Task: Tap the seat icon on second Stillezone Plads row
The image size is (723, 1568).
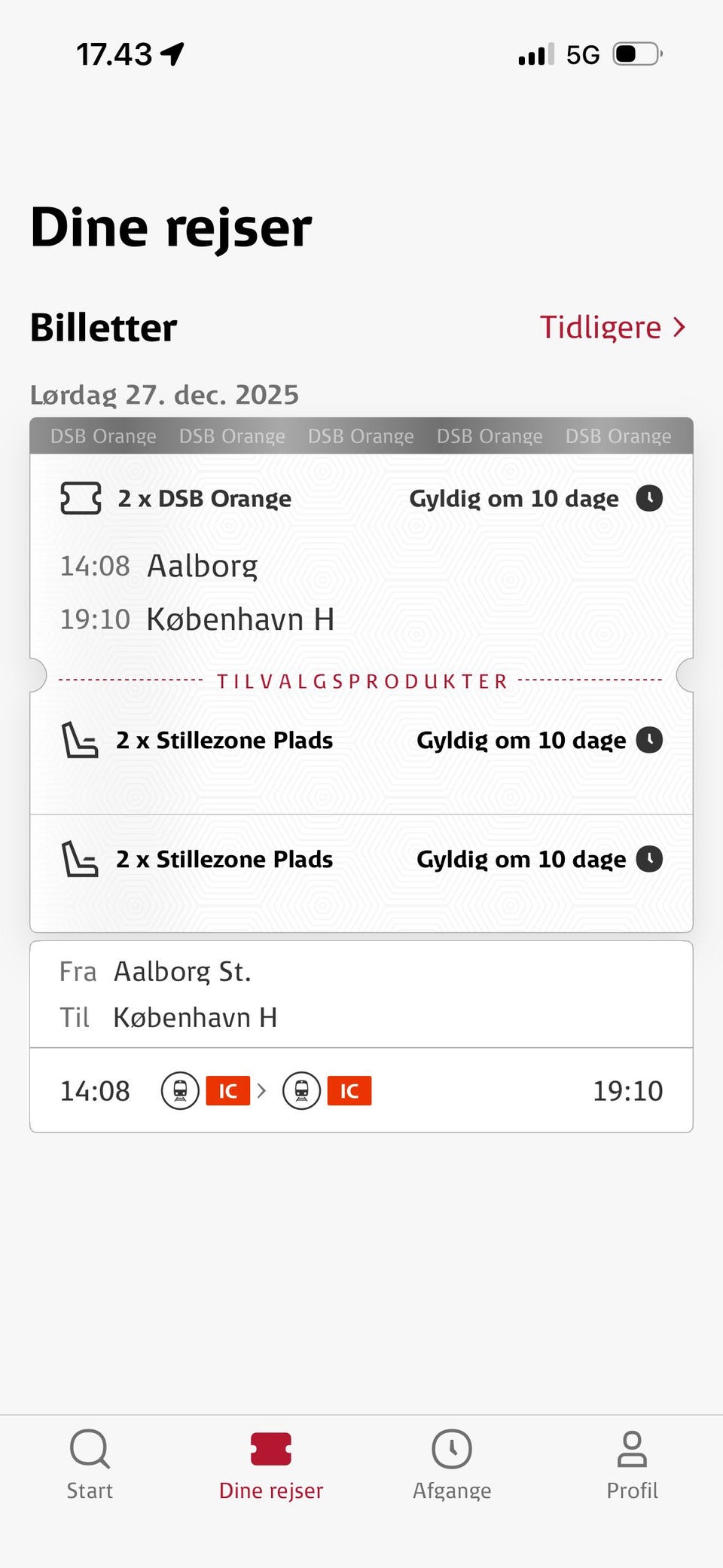Action: [80, 859]
